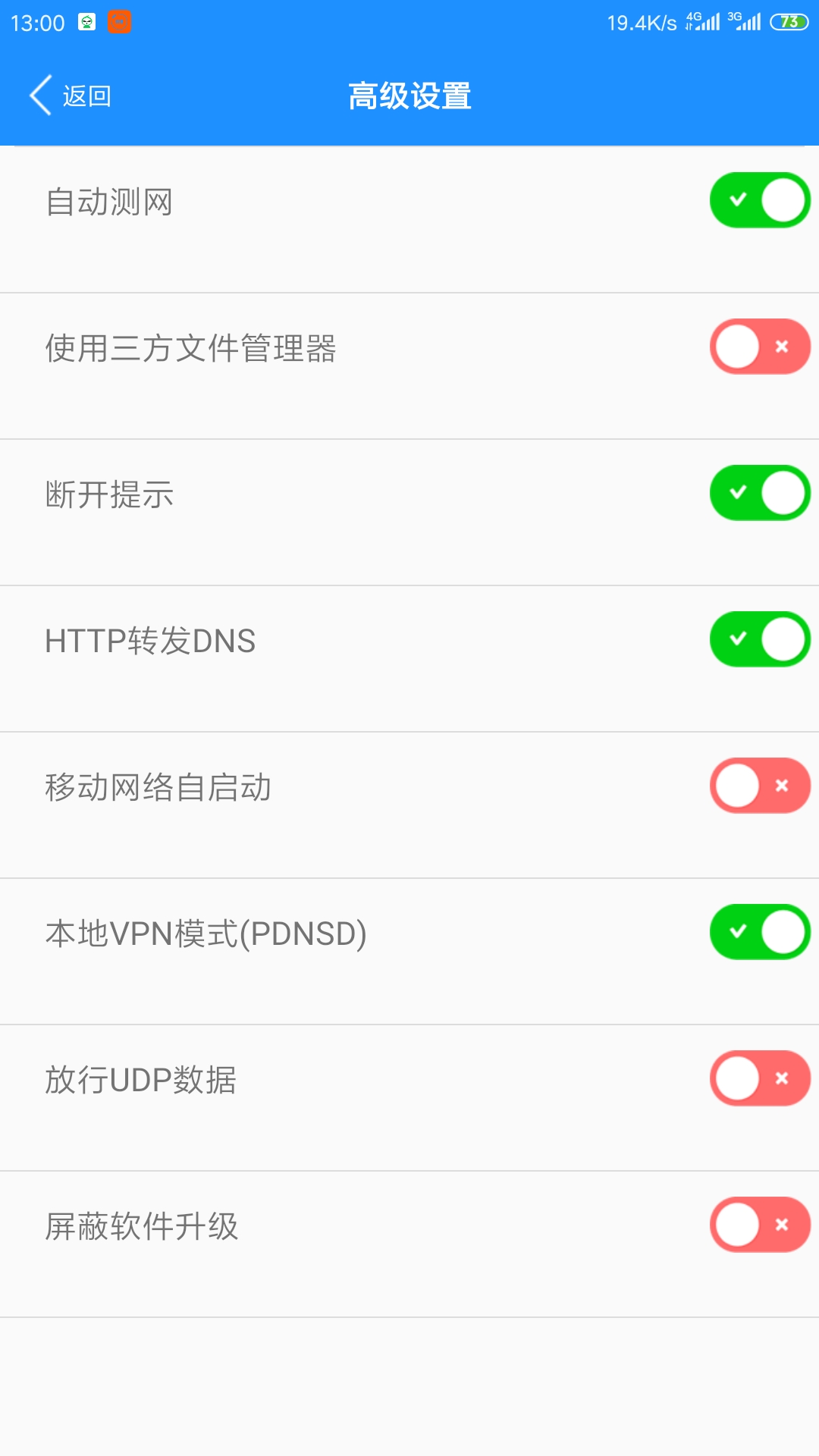Image resolution: width=819 pixels, height=1456 pixels.
Task: Turn on 放行UDP数据
Action: click(x=760, y=1078)
